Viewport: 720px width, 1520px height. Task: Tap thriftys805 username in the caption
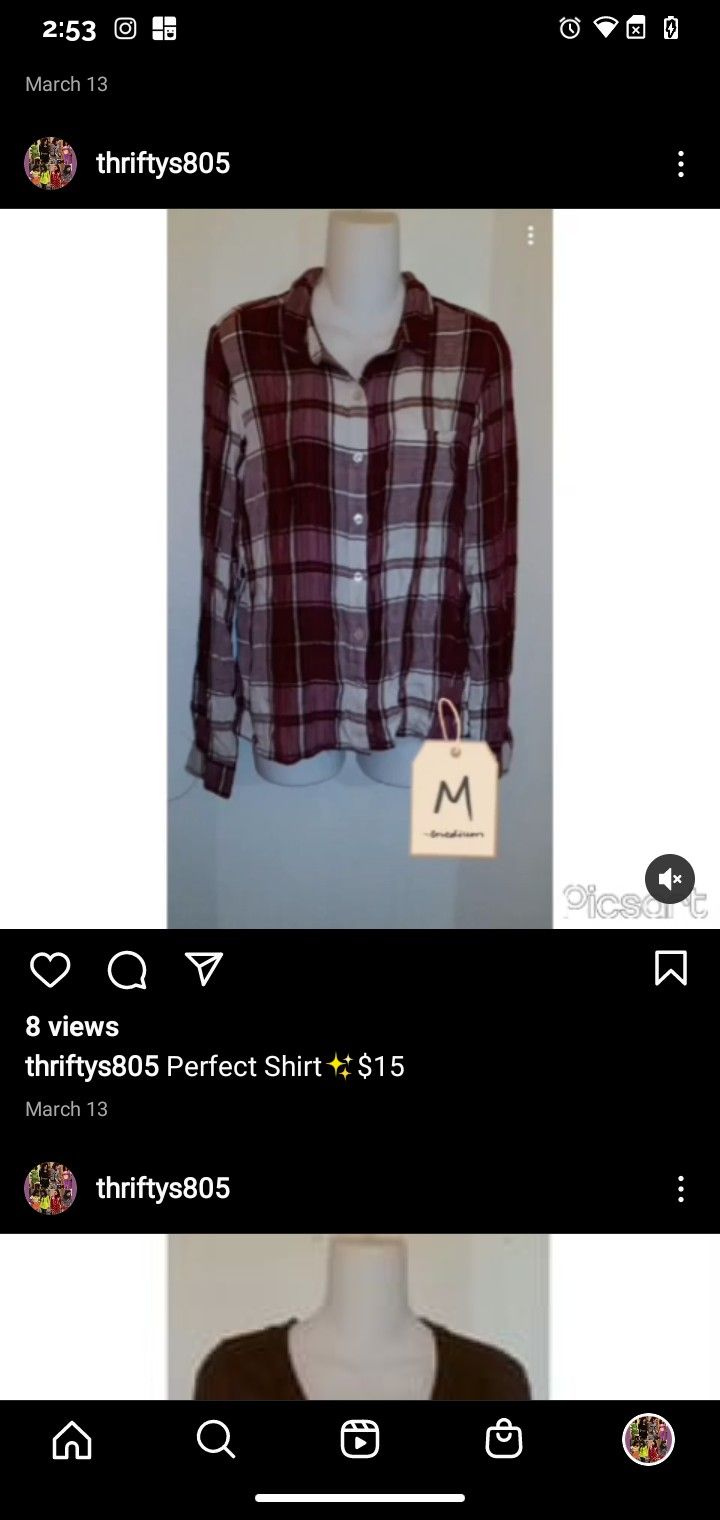[x=92, y=1066]
